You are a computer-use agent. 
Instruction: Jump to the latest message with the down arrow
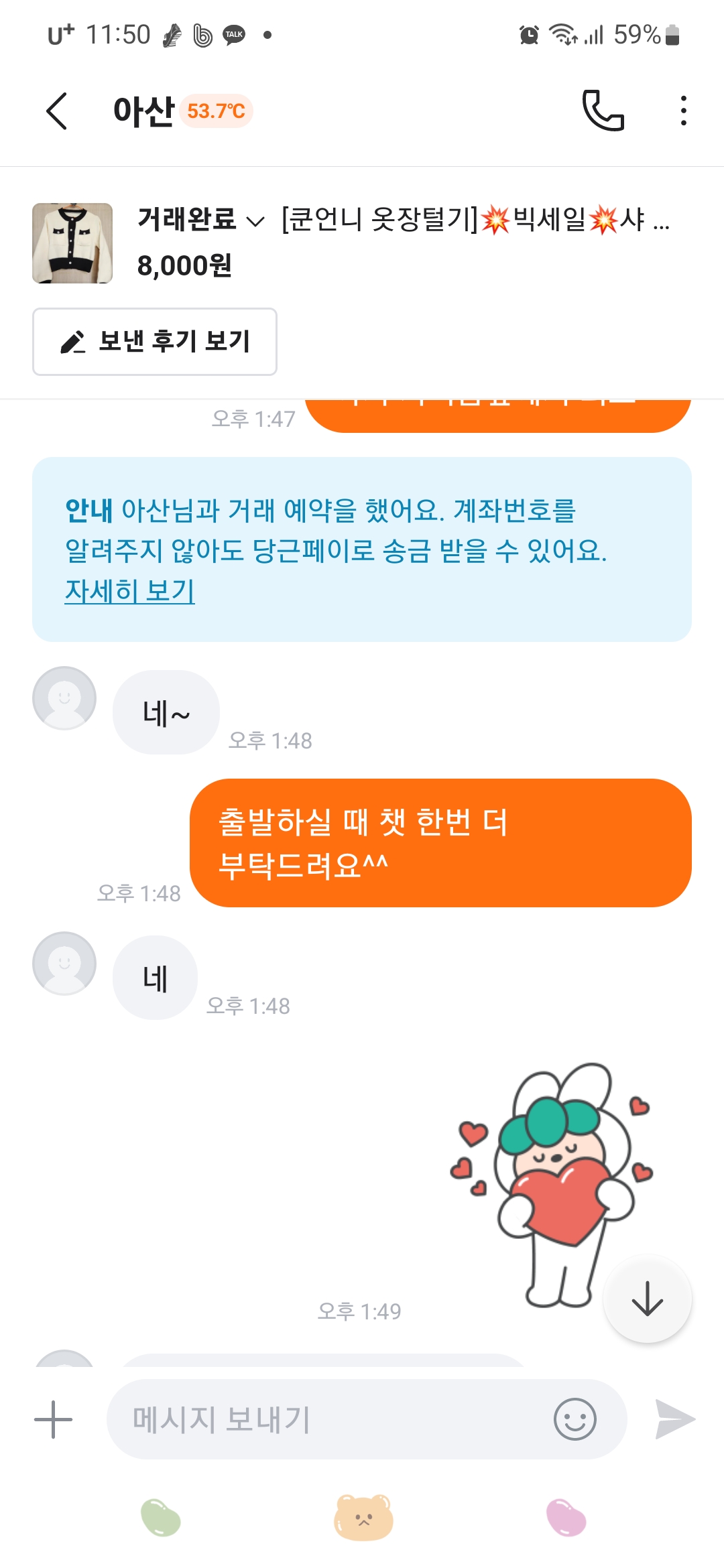pyautogui.click(x=647, y=1299)
